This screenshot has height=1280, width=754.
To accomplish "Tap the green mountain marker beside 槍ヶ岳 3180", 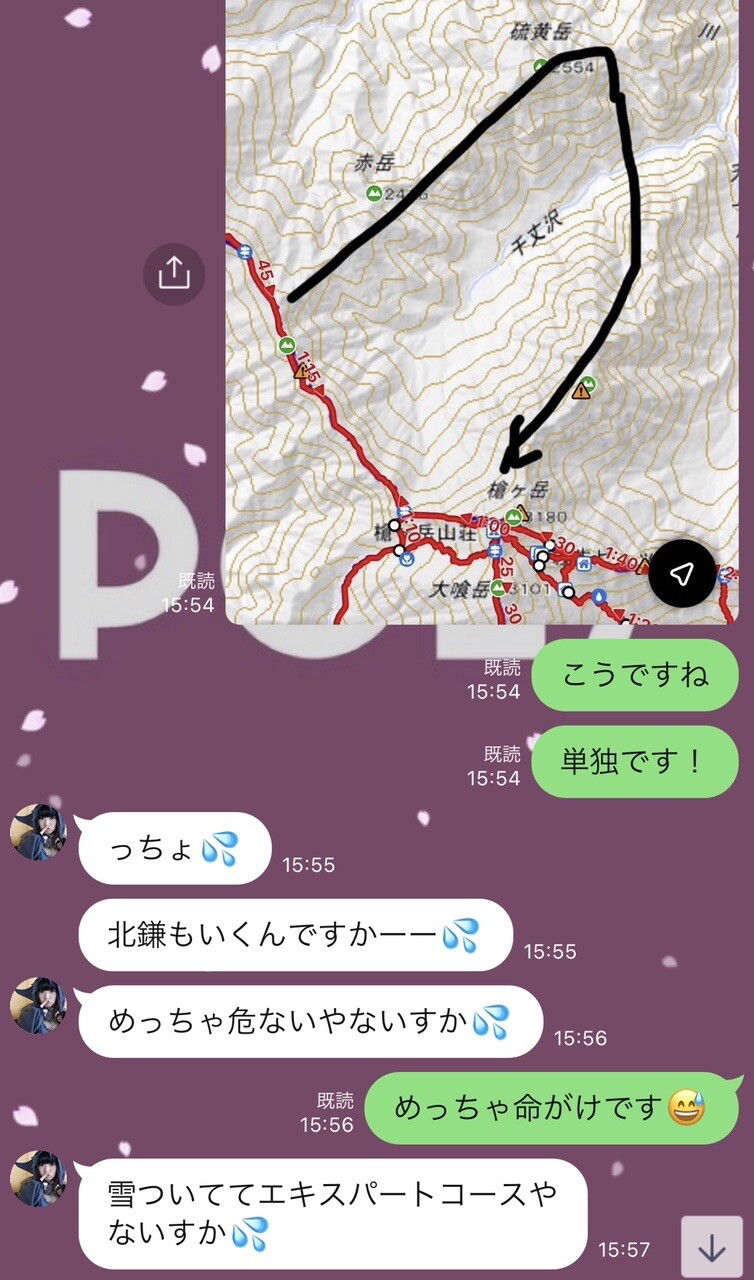I will click(514, 515).
